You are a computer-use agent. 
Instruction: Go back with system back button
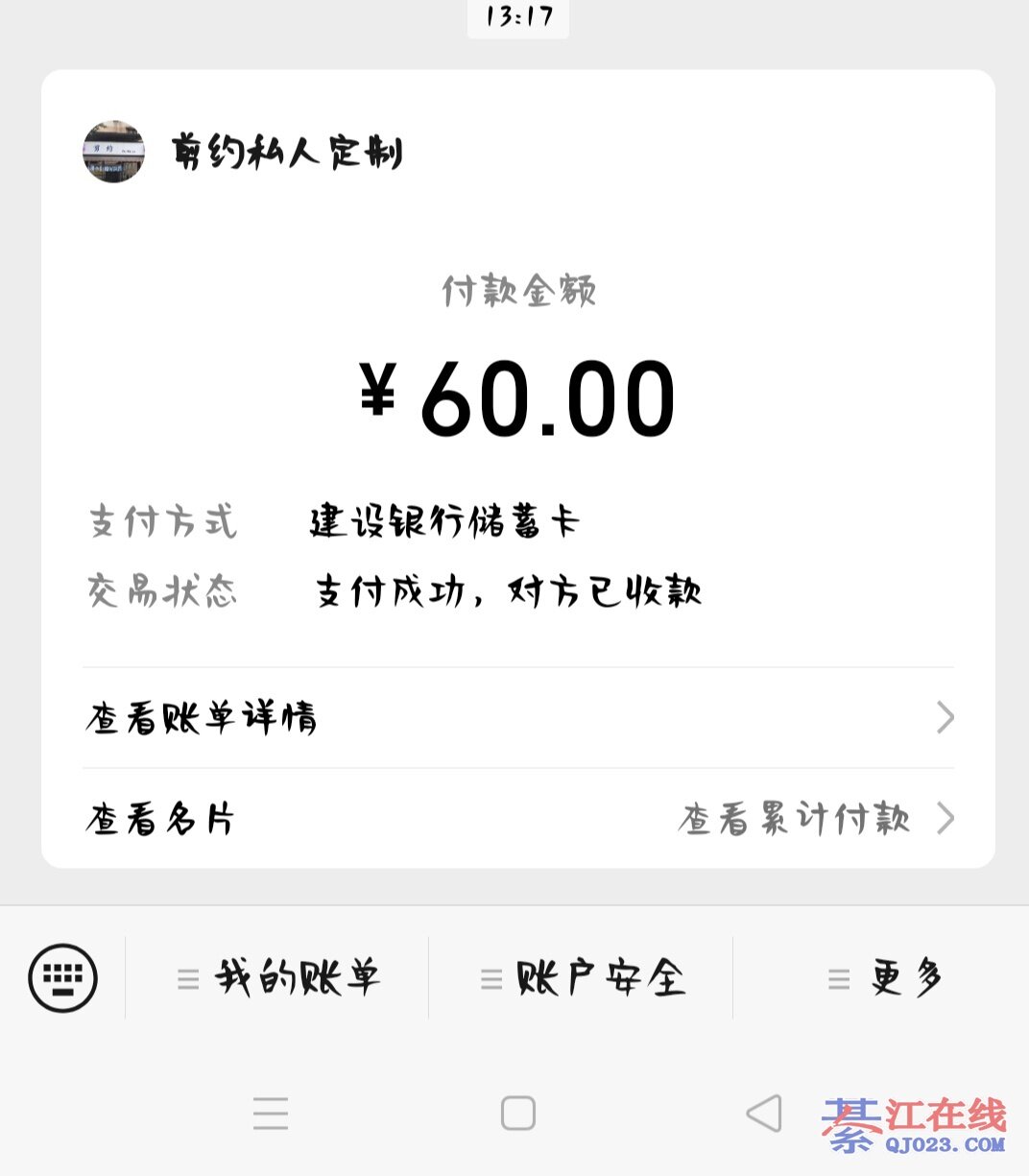[763, 1114]
